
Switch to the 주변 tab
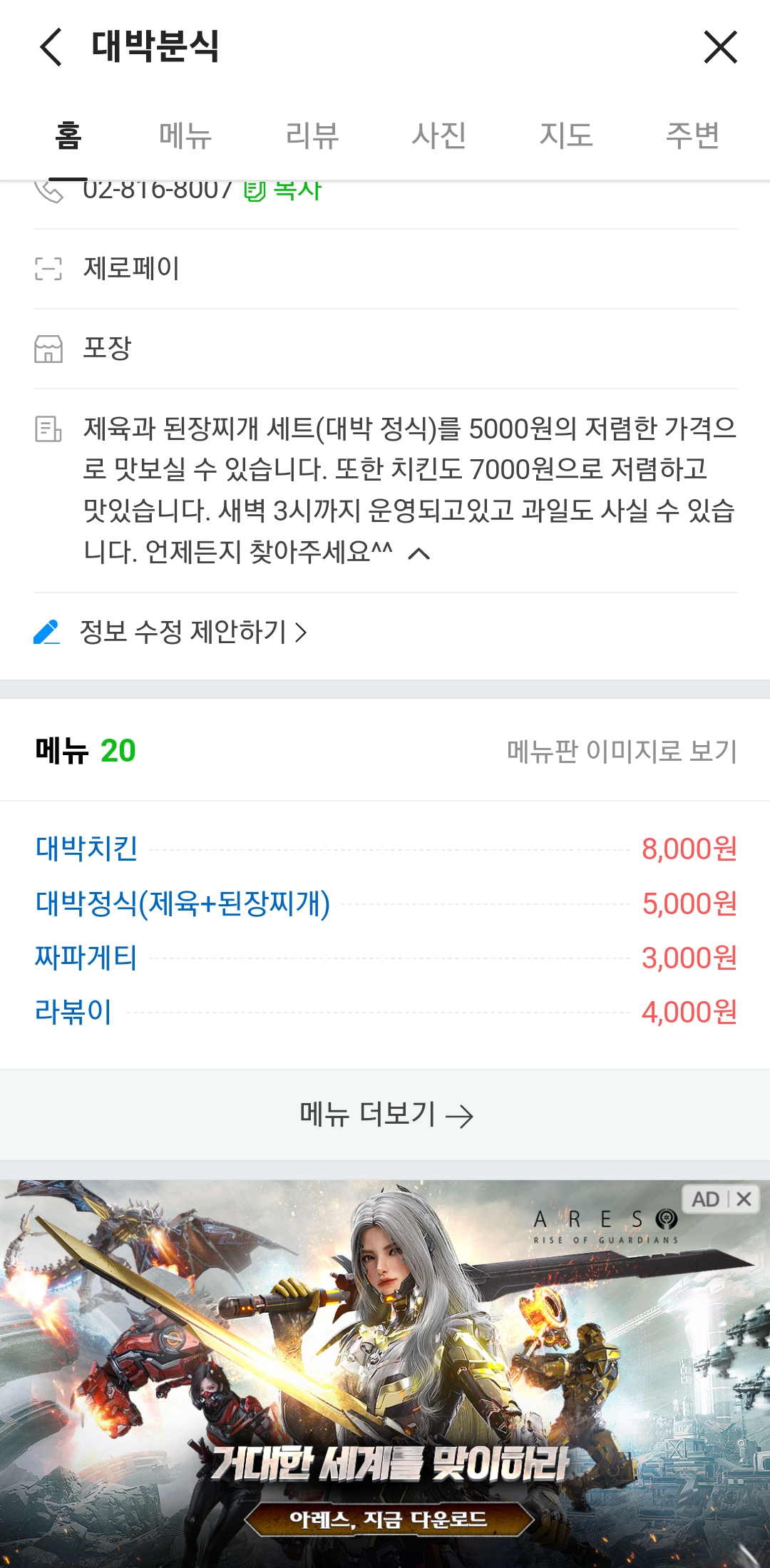click(692, 135)
